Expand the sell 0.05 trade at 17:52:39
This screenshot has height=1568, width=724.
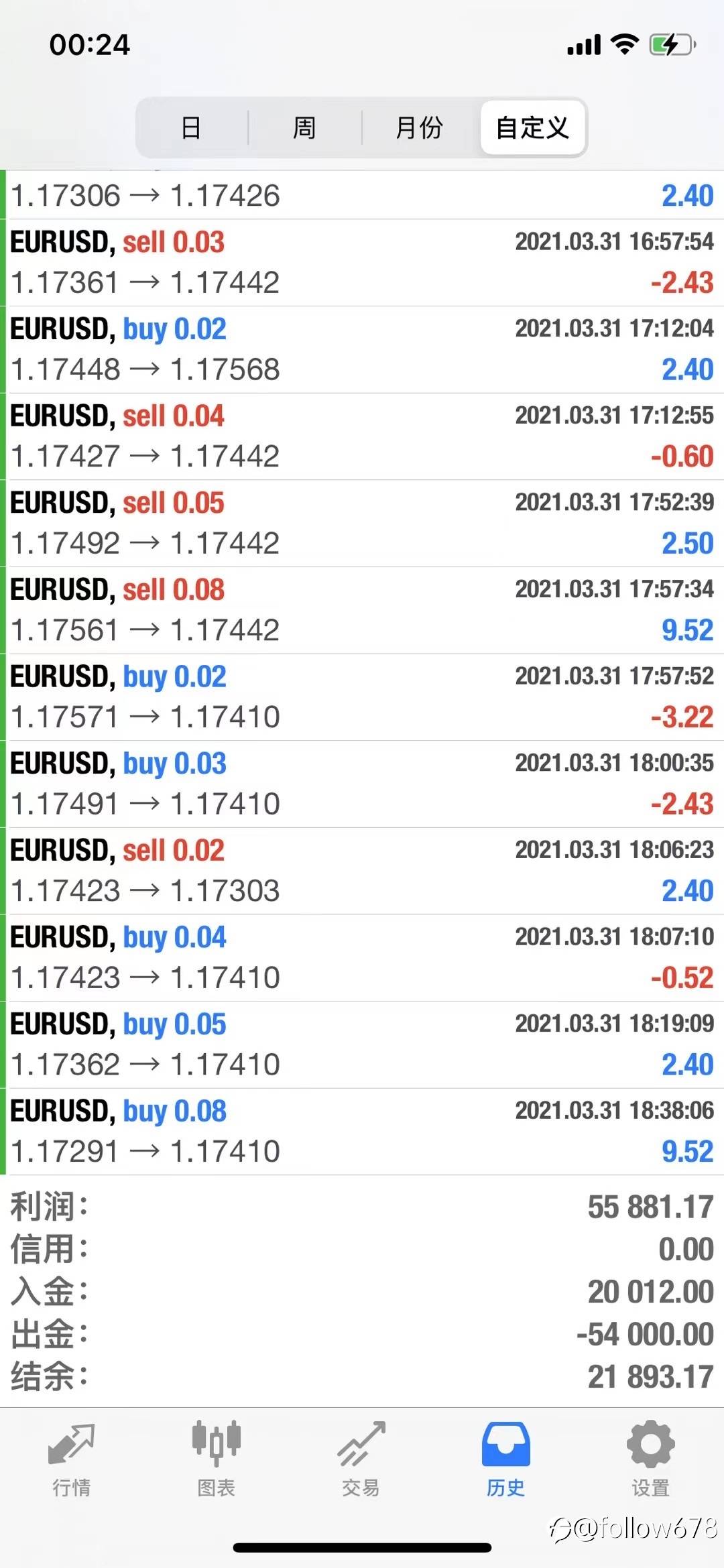[x=362, y=523]
